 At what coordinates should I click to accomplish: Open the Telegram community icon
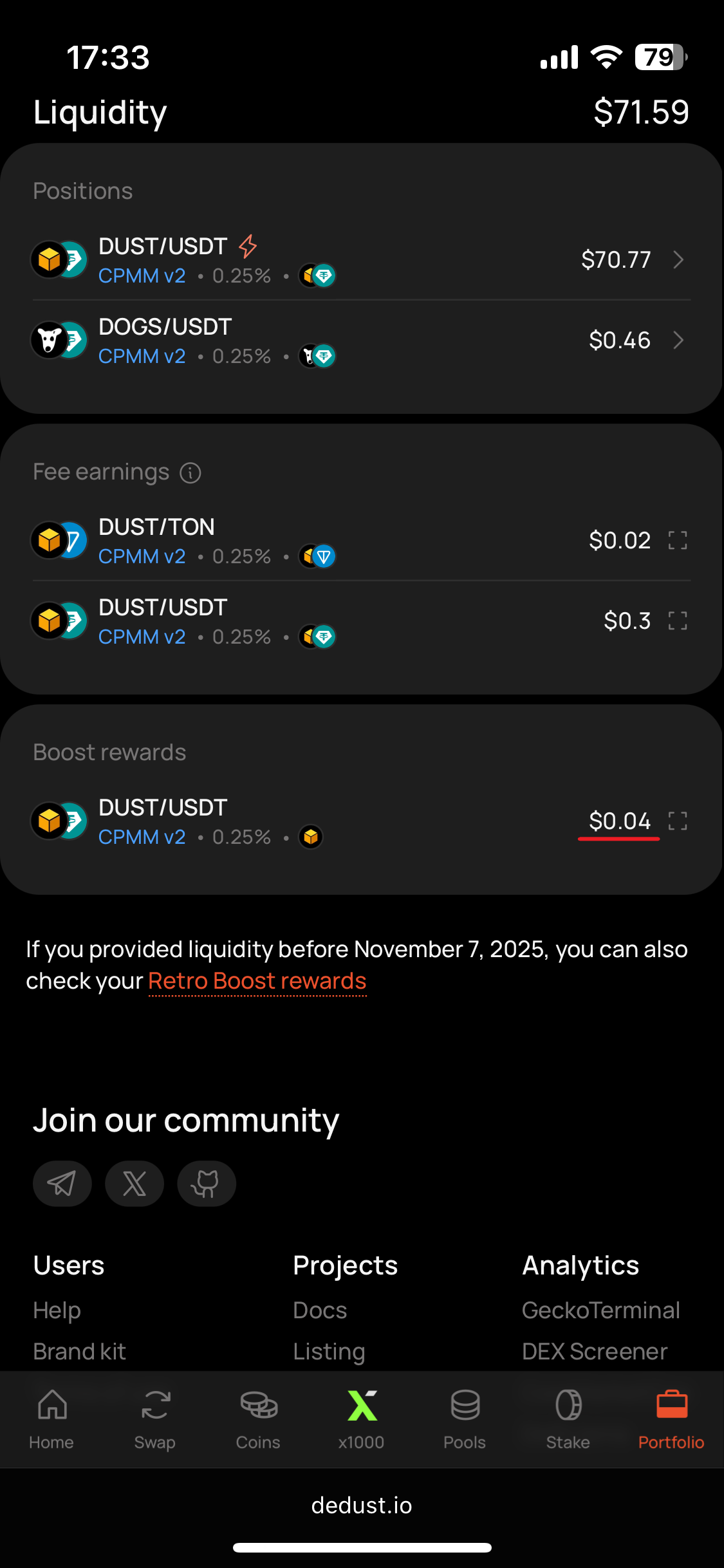[x=62, y=1184]
